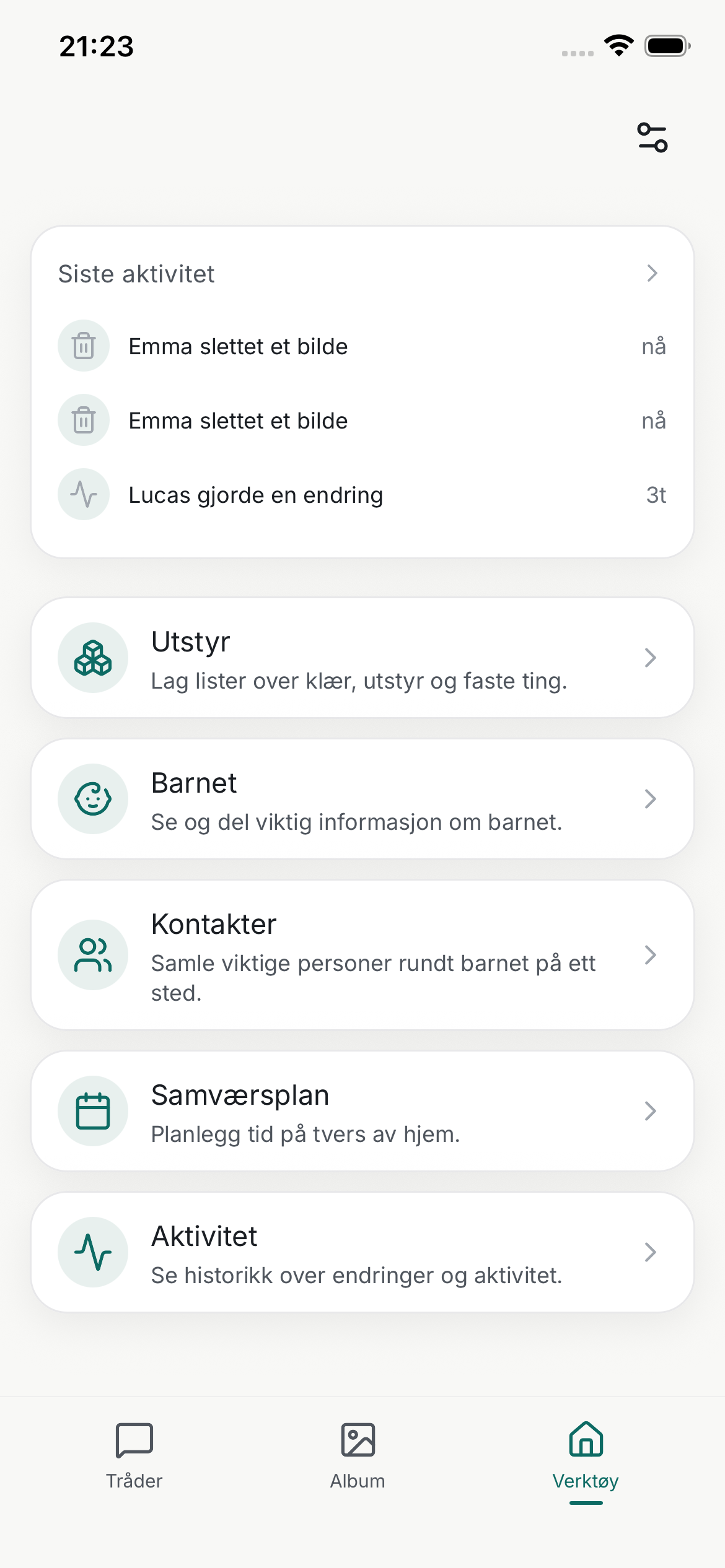This screenshot has height=1568, width=725.
Task: Open Samværsplan via its chevron arrow
Action: [650, 1110]
